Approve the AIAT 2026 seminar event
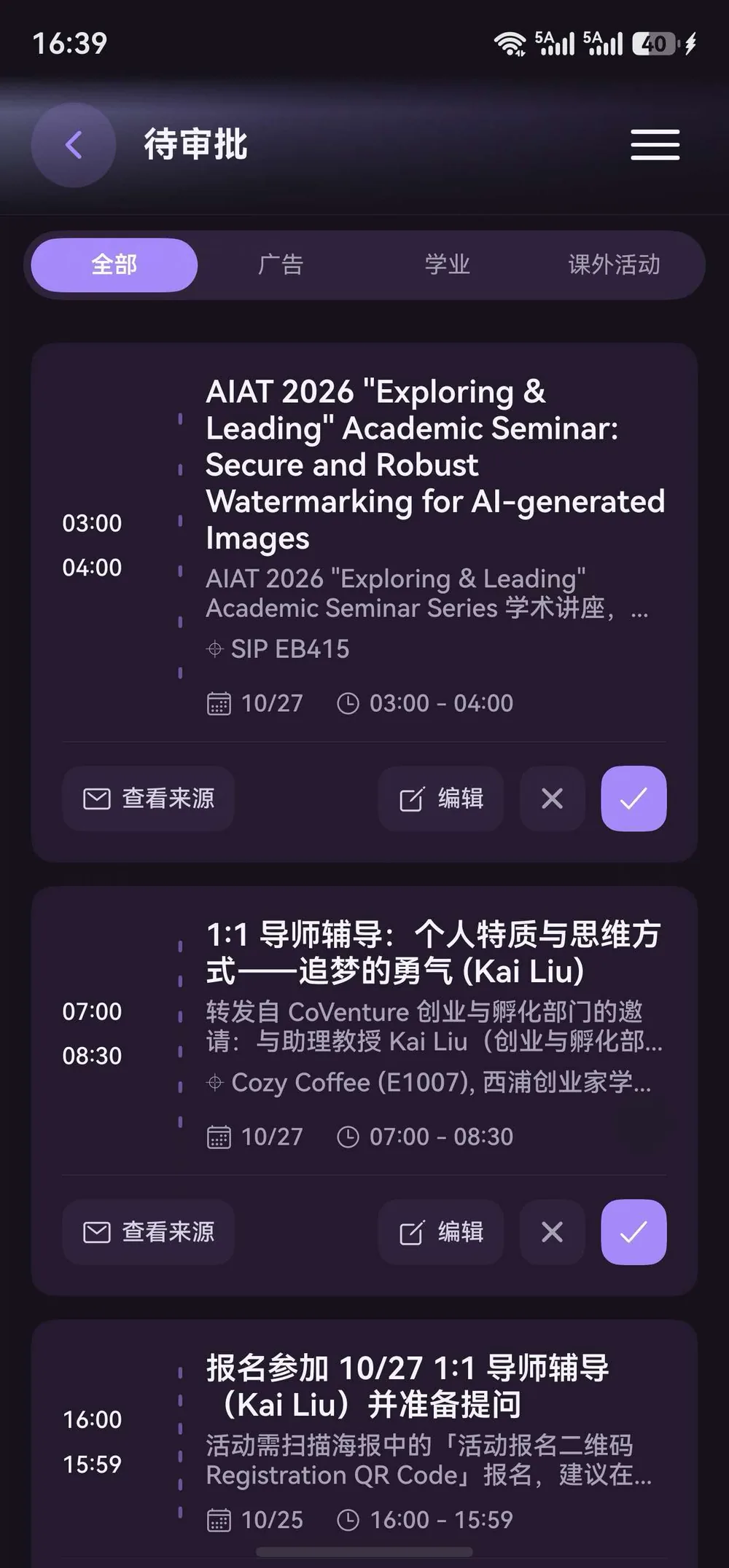729x1568 pixels. coord(634,799)
